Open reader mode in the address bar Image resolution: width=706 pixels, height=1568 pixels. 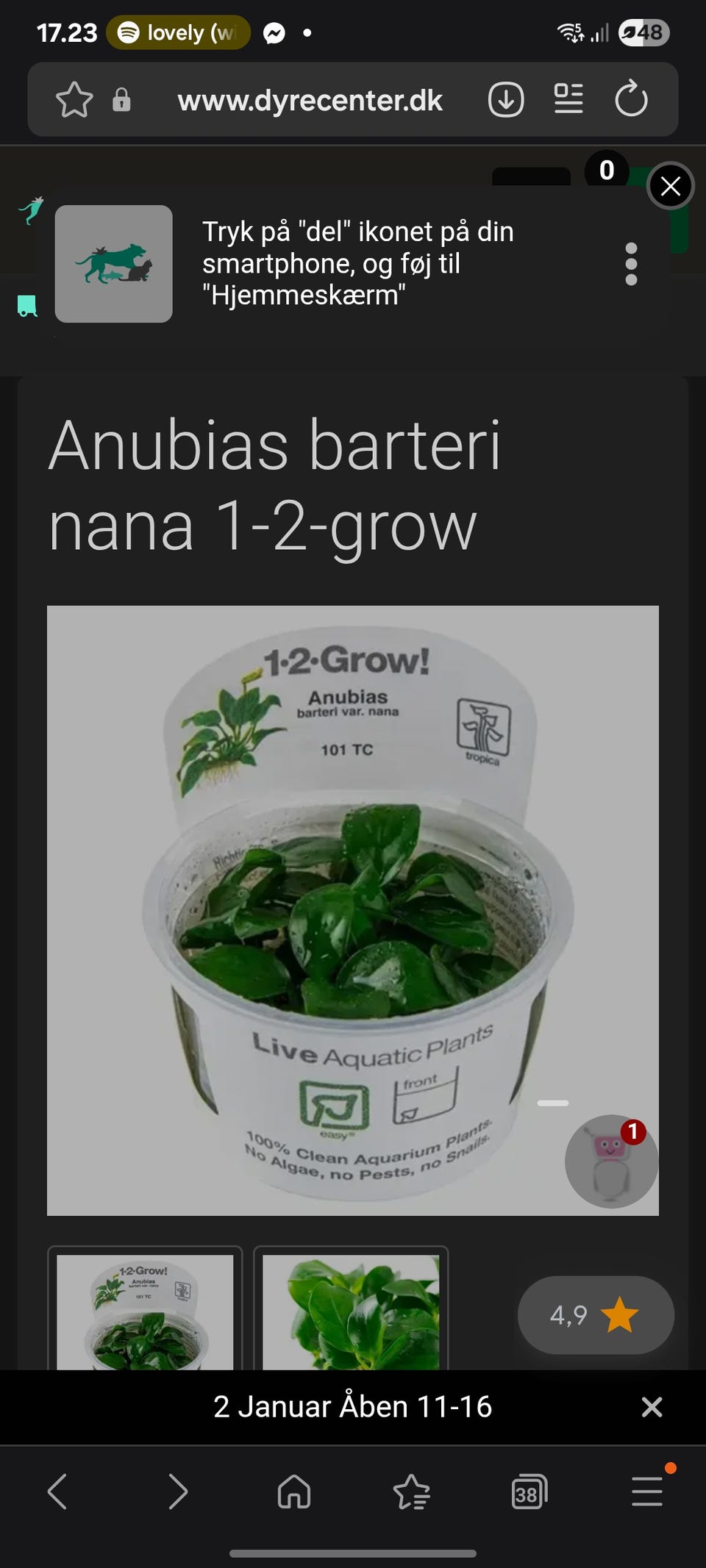tap(568, 100)
